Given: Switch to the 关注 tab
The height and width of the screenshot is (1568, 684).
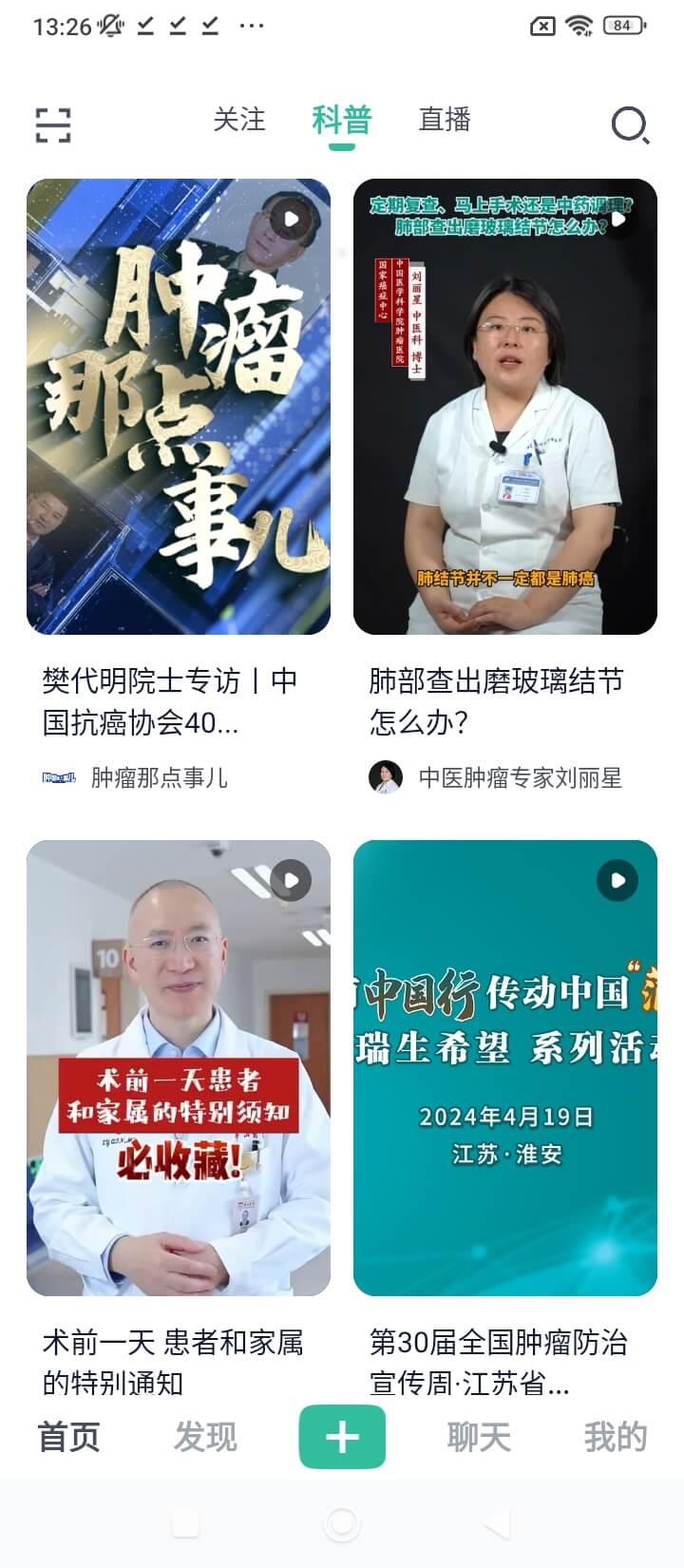Looking at the screenshot, I should coord(239,120).
